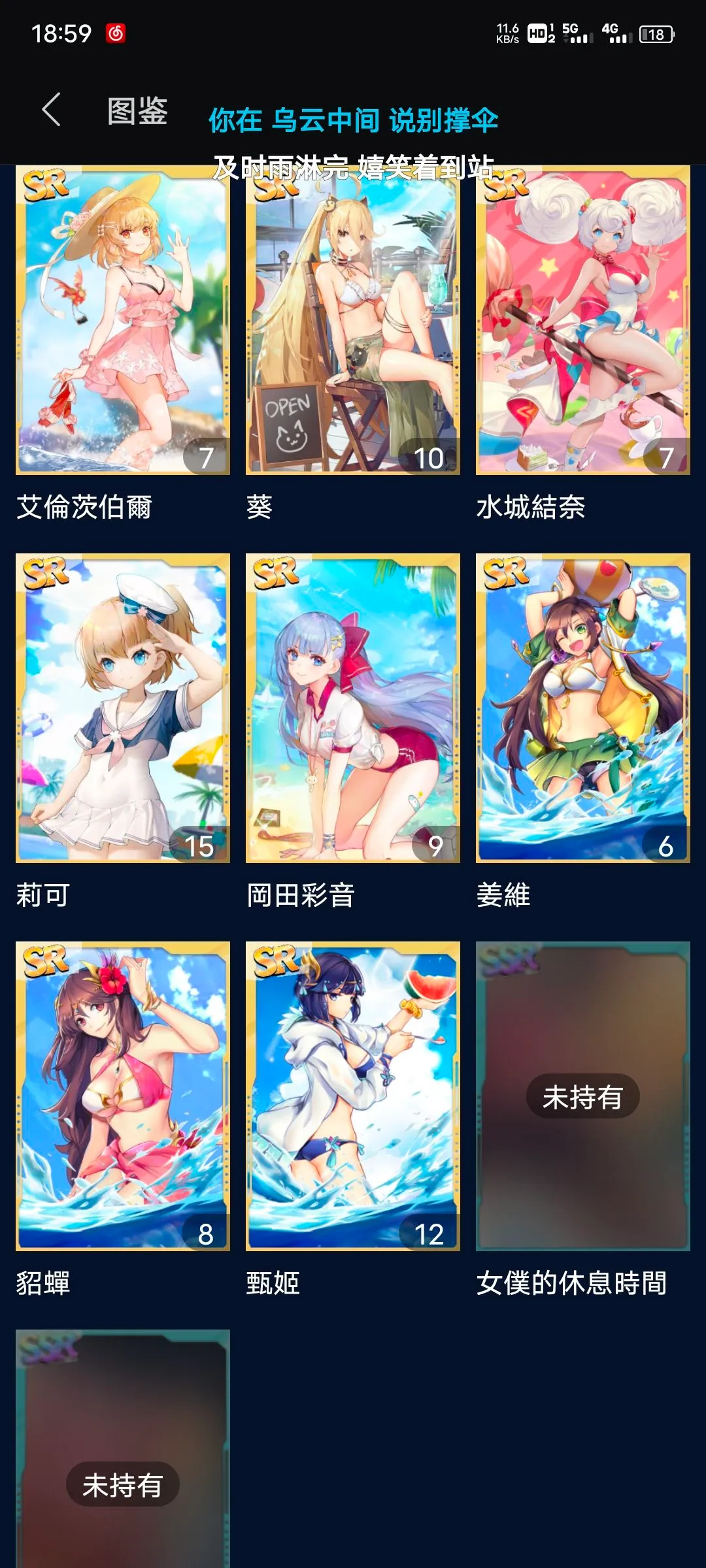Tap the unowned 女僕的休息時間 card
The height and width of the screenshot is (1568, 706).
(582, 1096)
